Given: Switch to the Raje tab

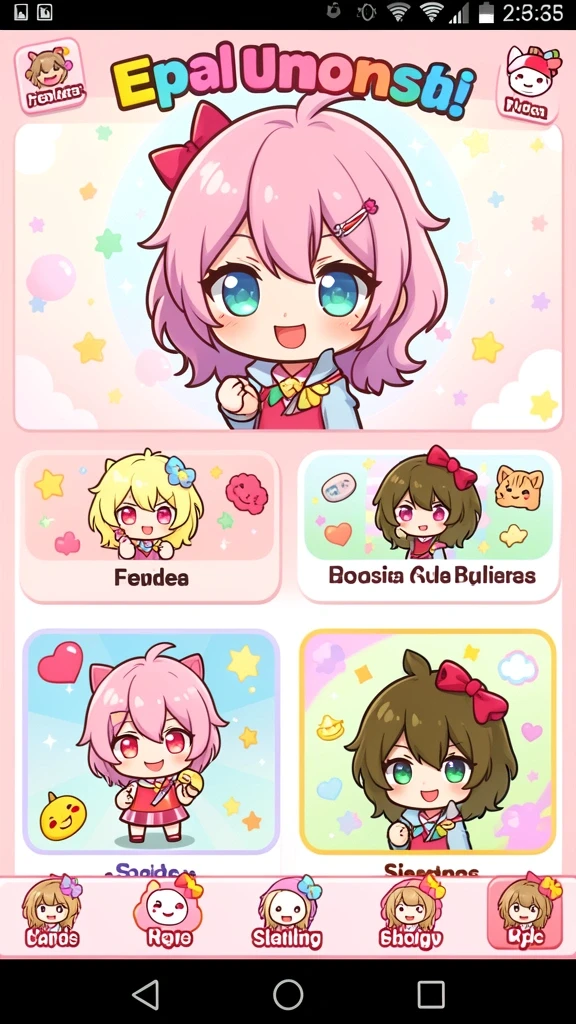Looking at the screenshot, I should click(169, 915).
